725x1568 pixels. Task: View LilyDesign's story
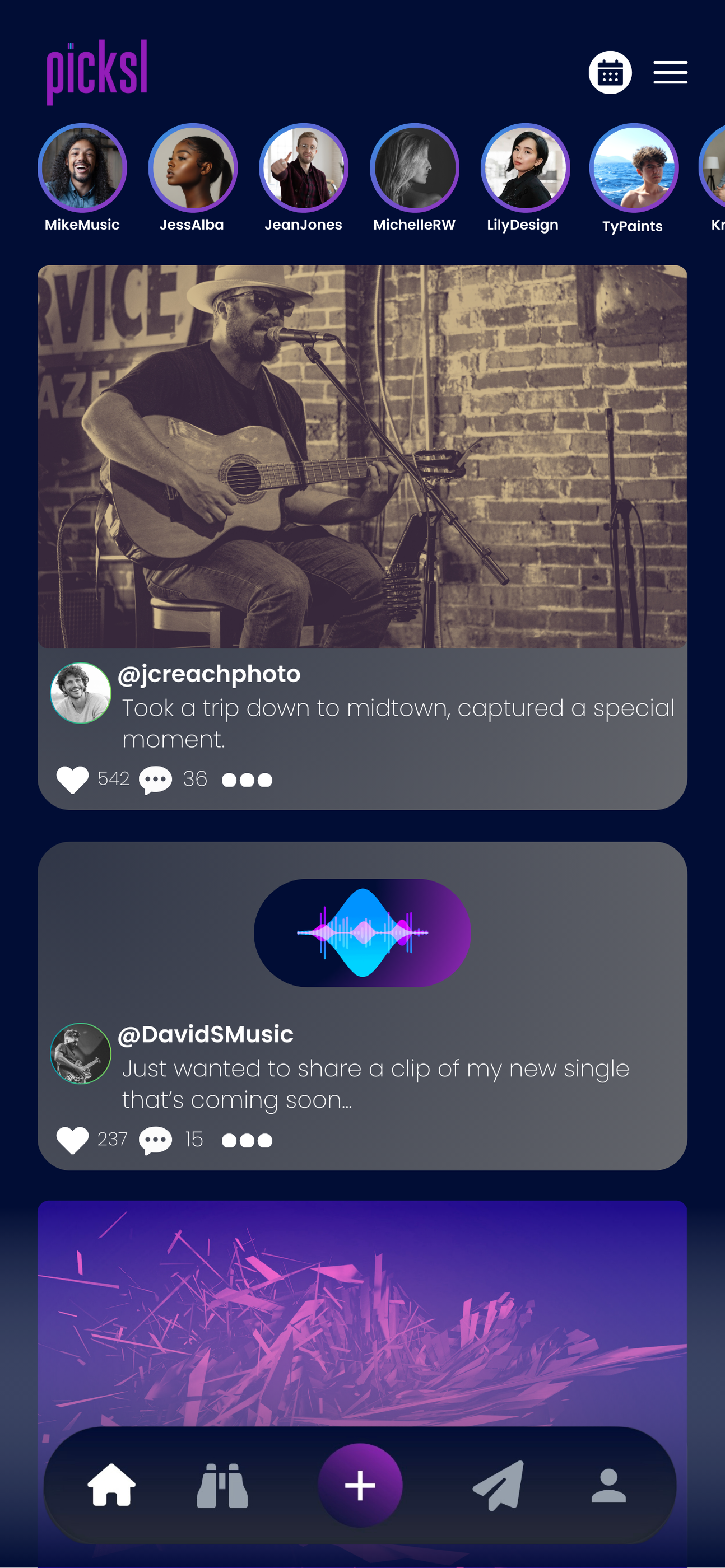[524, 168]
